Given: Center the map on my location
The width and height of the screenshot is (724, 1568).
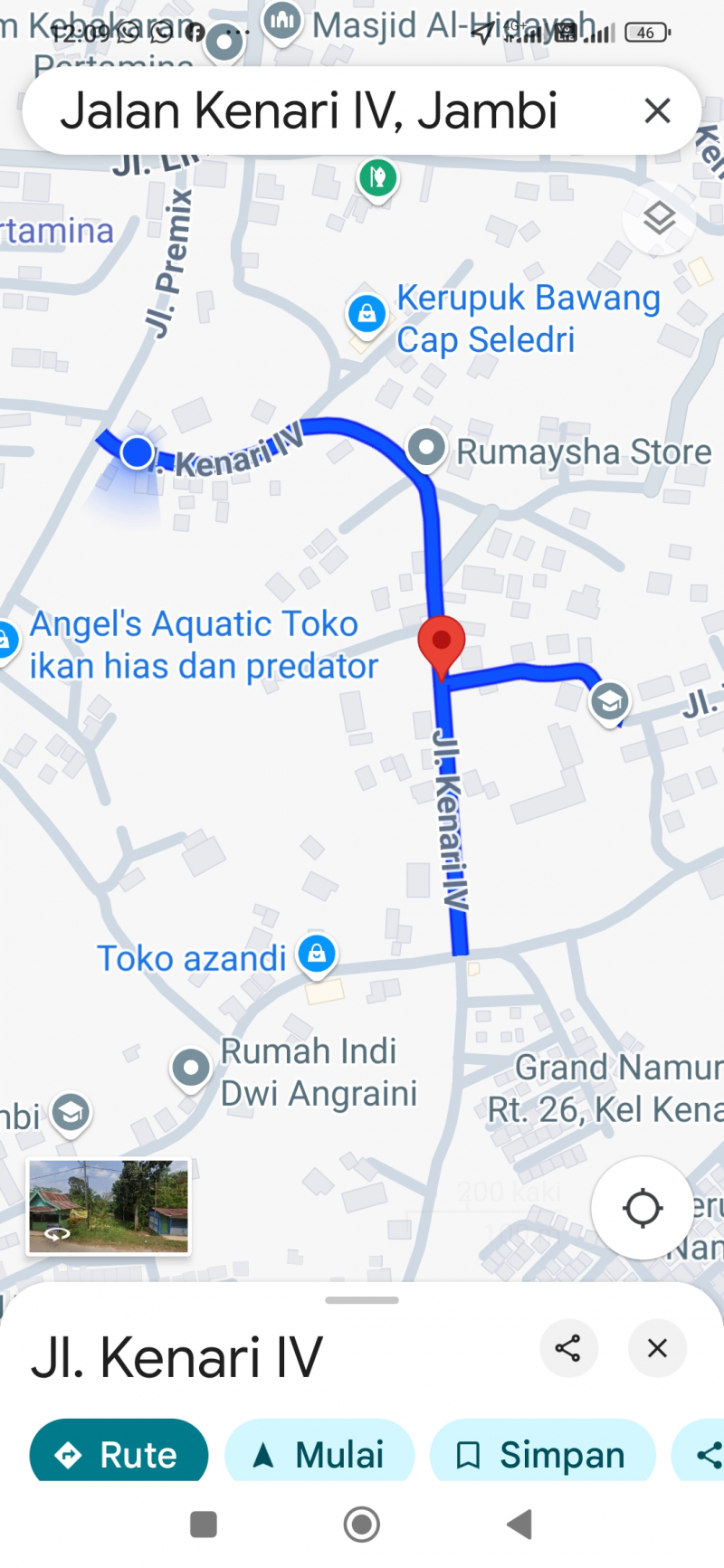Looking at the screenshot, I should click(x=643, y=1208).
